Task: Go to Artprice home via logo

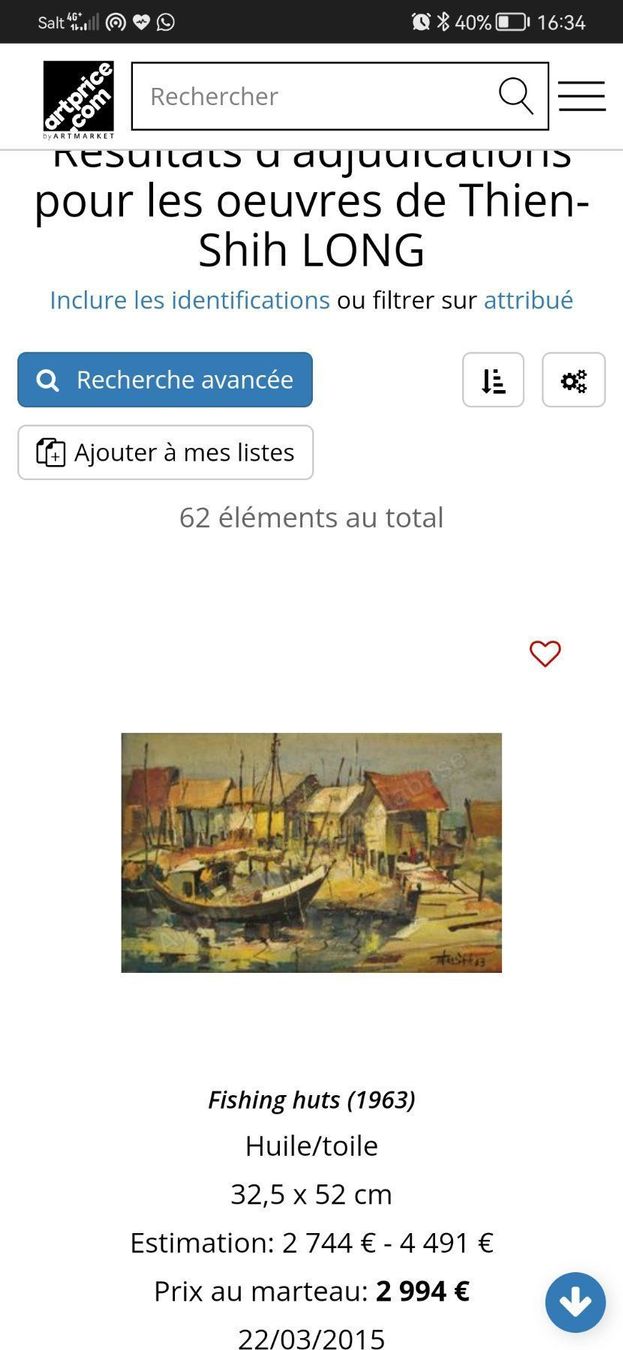Action: pos(78,98)
